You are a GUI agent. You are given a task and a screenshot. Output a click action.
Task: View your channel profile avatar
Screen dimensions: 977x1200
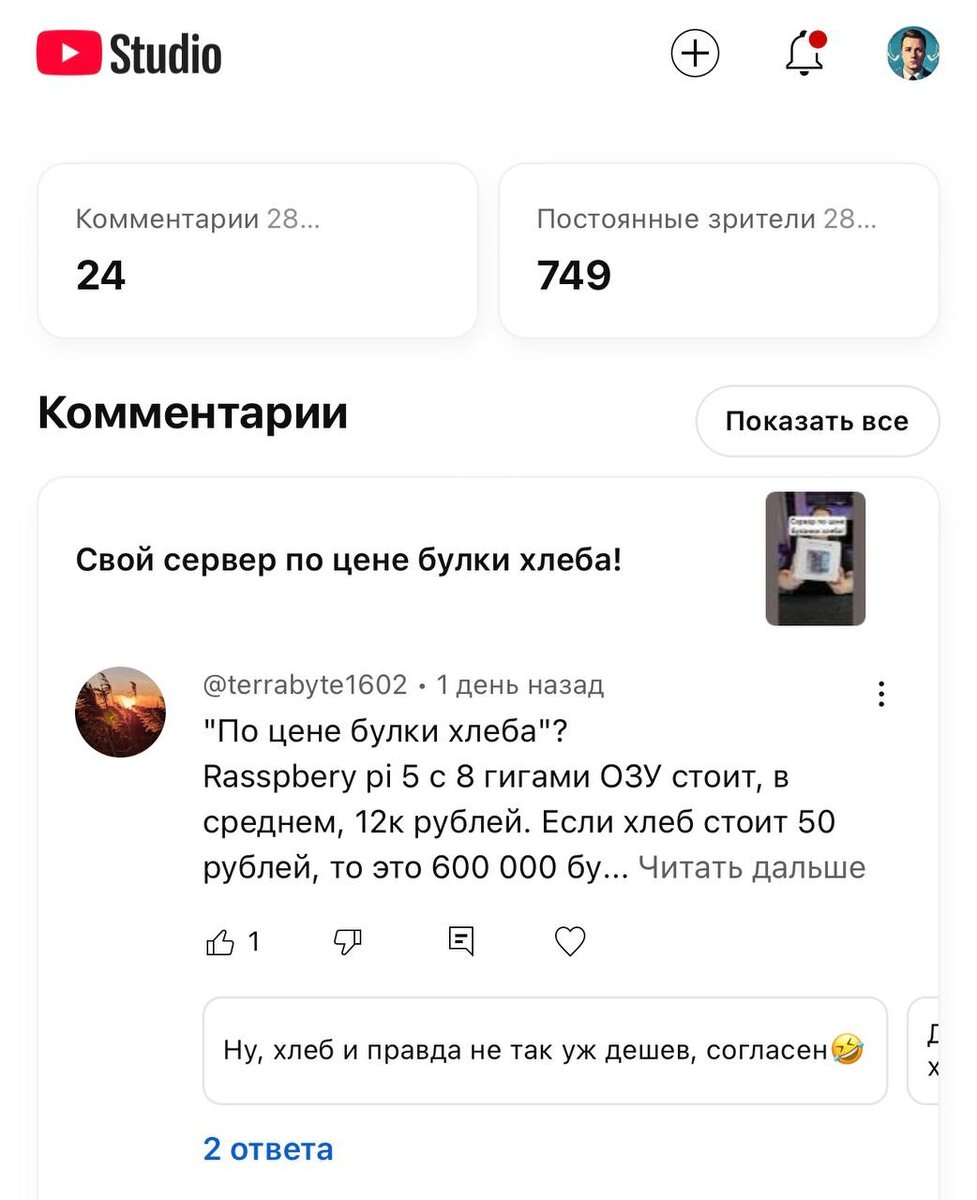point(913,55)
